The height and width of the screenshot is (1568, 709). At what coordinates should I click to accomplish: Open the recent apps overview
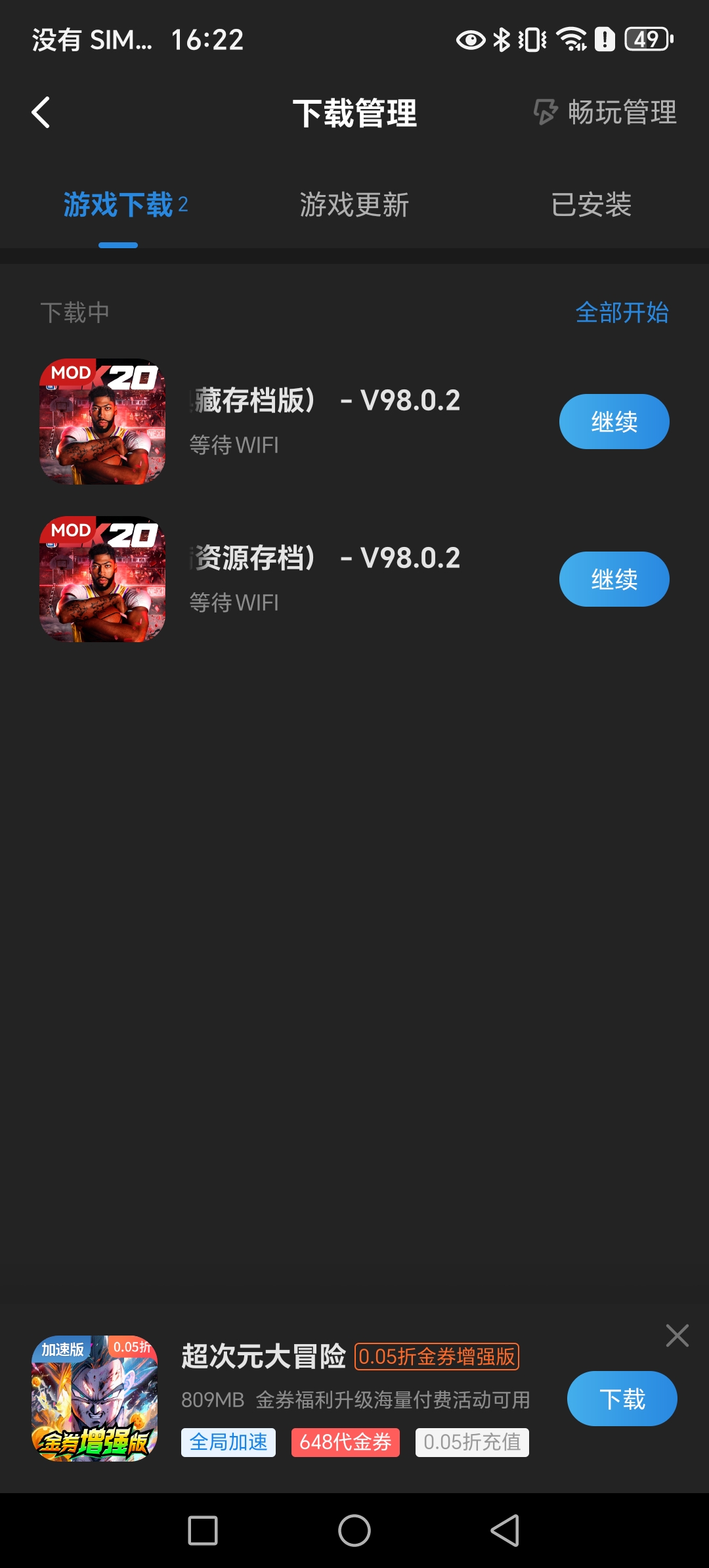(203, 1531)
